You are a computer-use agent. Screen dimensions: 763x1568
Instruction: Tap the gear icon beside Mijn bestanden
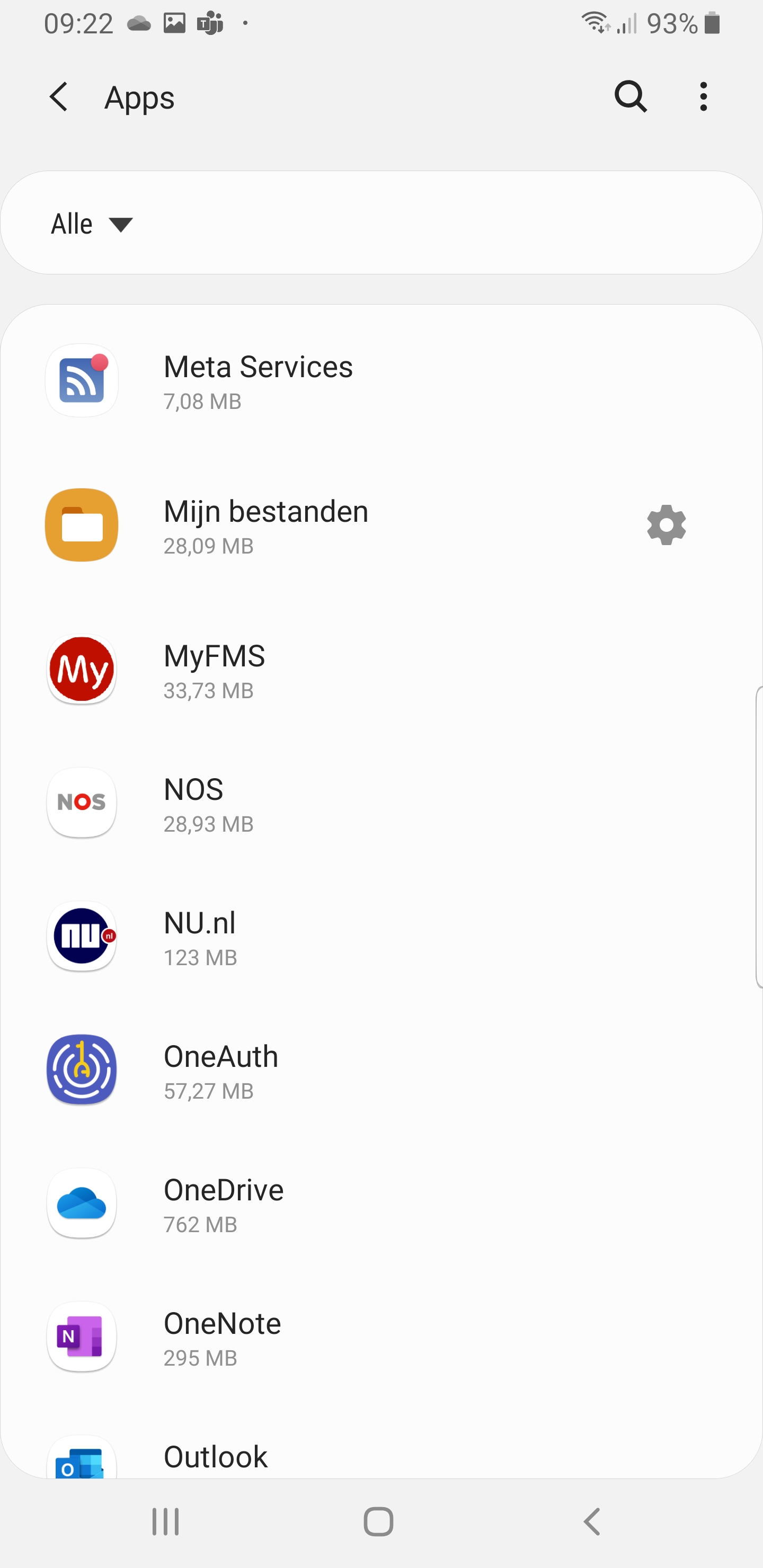(666, 524)
